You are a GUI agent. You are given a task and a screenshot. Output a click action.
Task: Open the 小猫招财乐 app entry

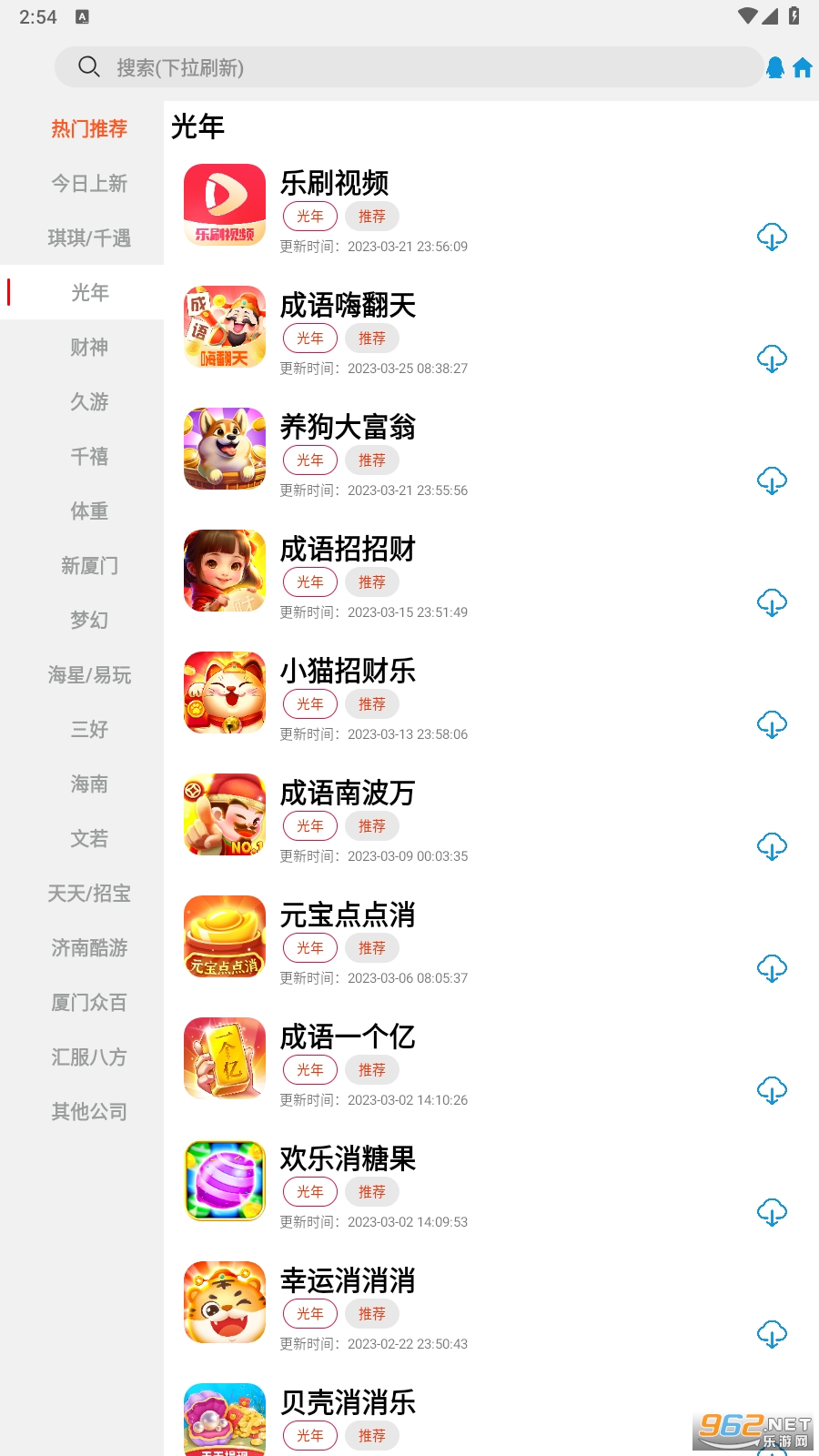[x=348, y=671]
